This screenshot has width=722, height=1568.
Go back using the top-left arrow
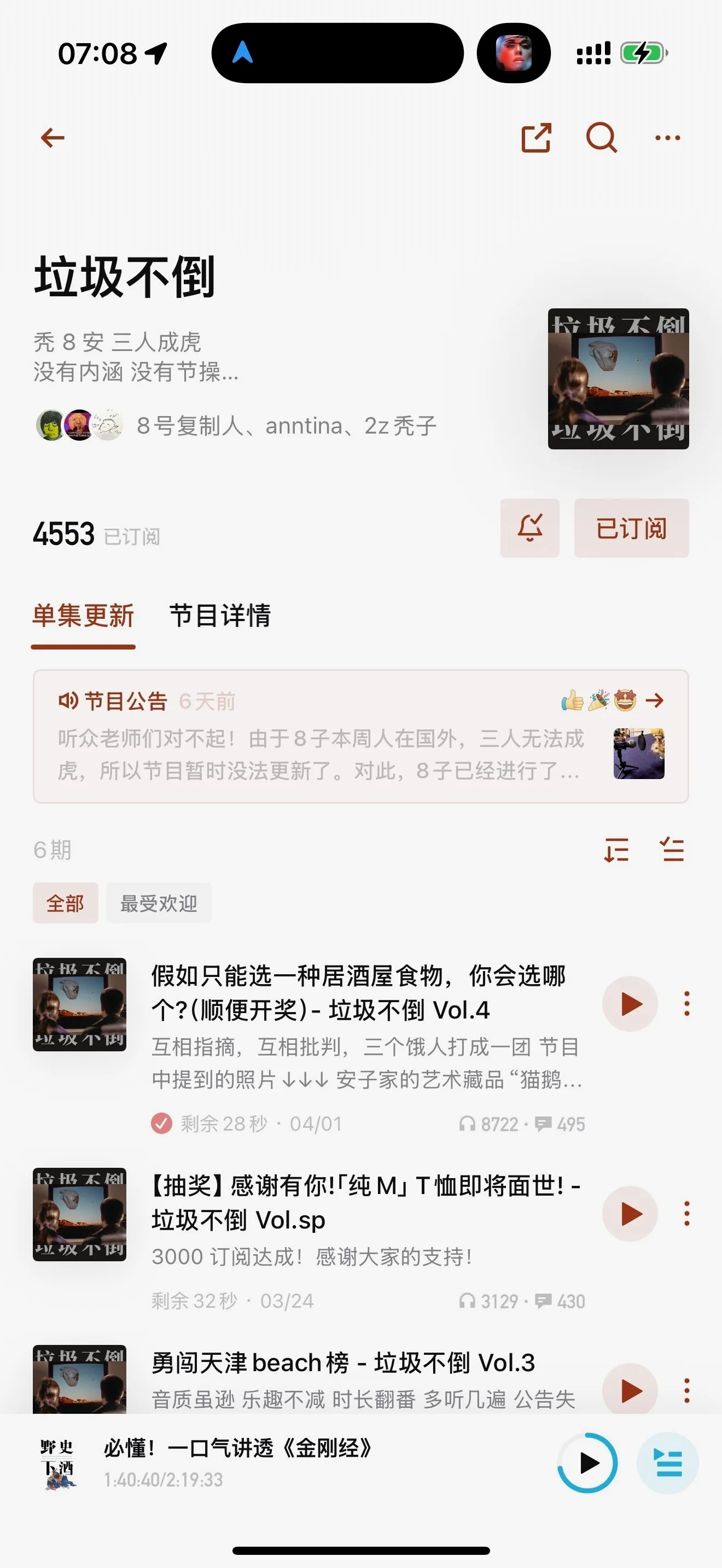[x=53, y=138]
